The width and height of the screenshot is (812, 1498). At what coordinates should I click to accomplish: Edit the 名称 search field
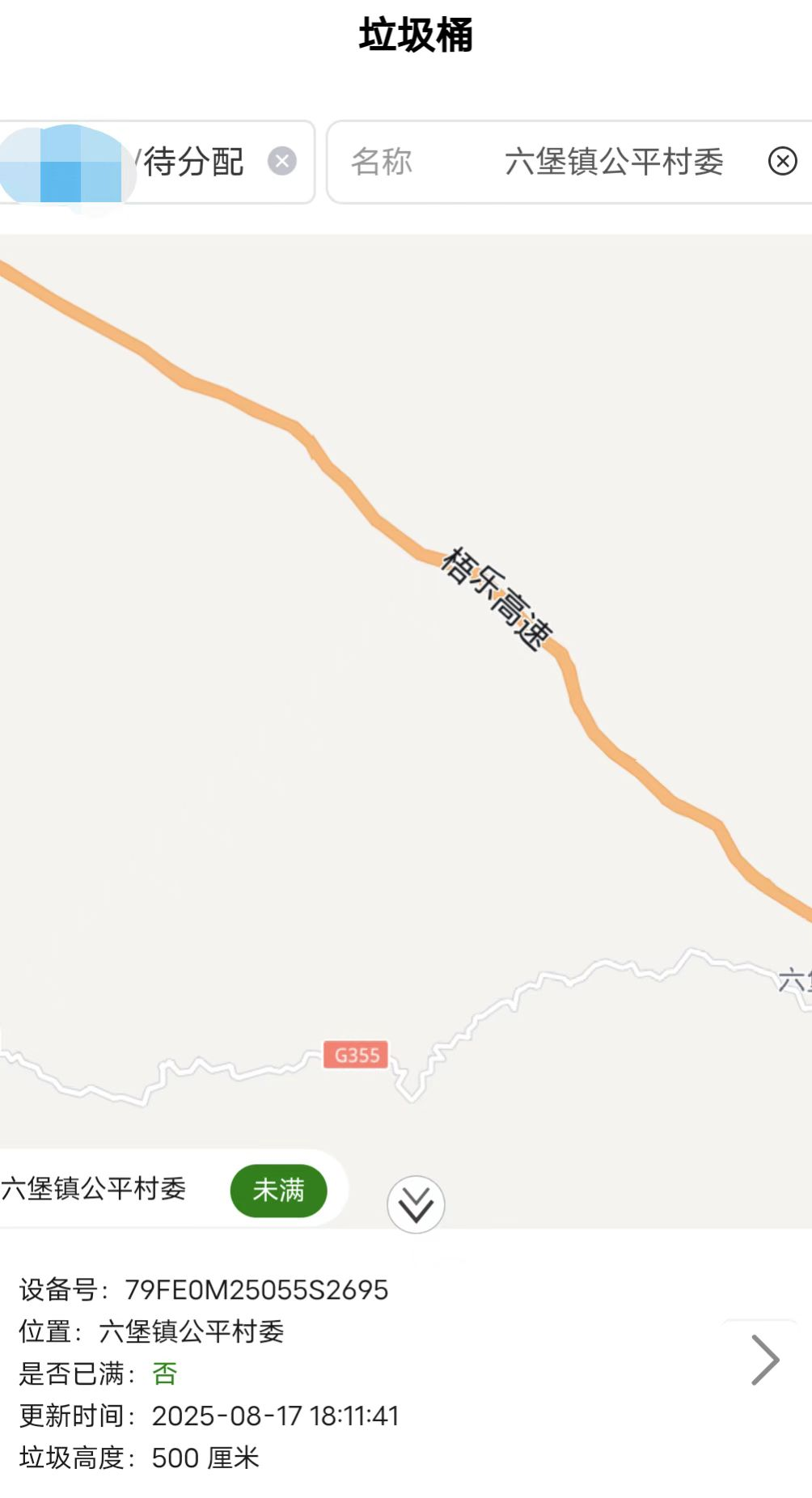(x=613, y=162)
